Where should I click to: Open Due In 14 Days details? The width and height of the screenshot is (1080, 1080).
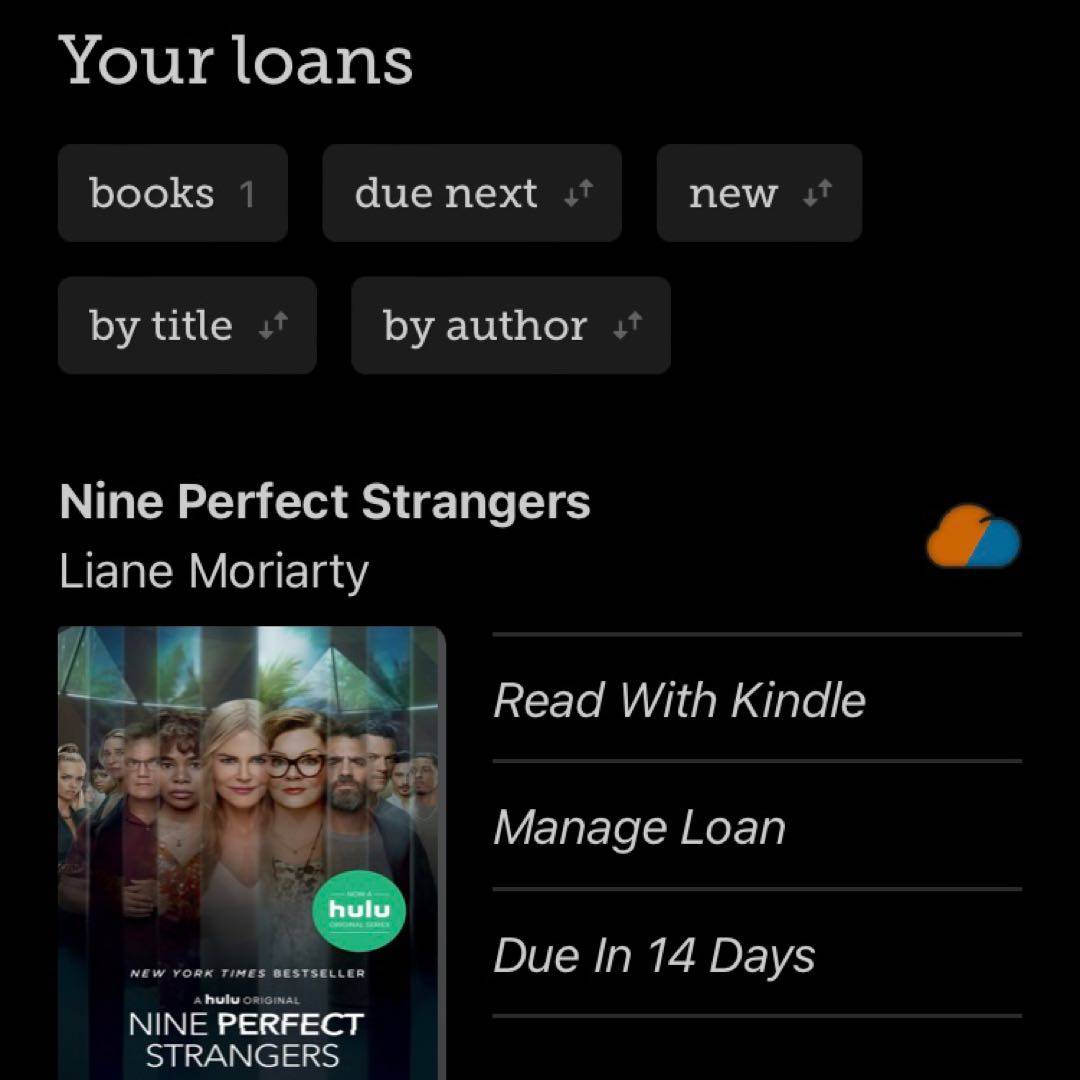(654, 955)
